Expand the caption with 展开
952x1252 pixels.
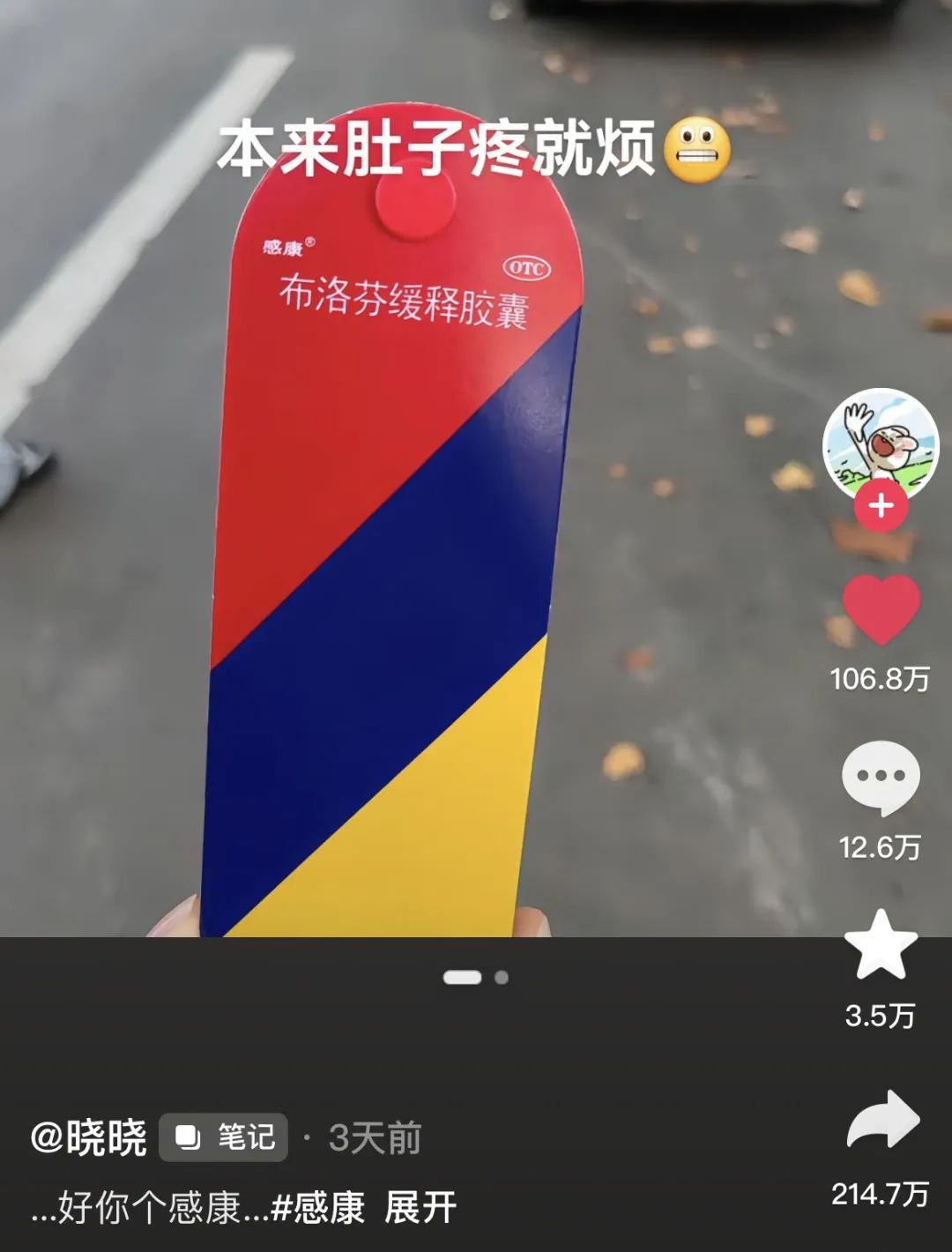point(420,1207)
